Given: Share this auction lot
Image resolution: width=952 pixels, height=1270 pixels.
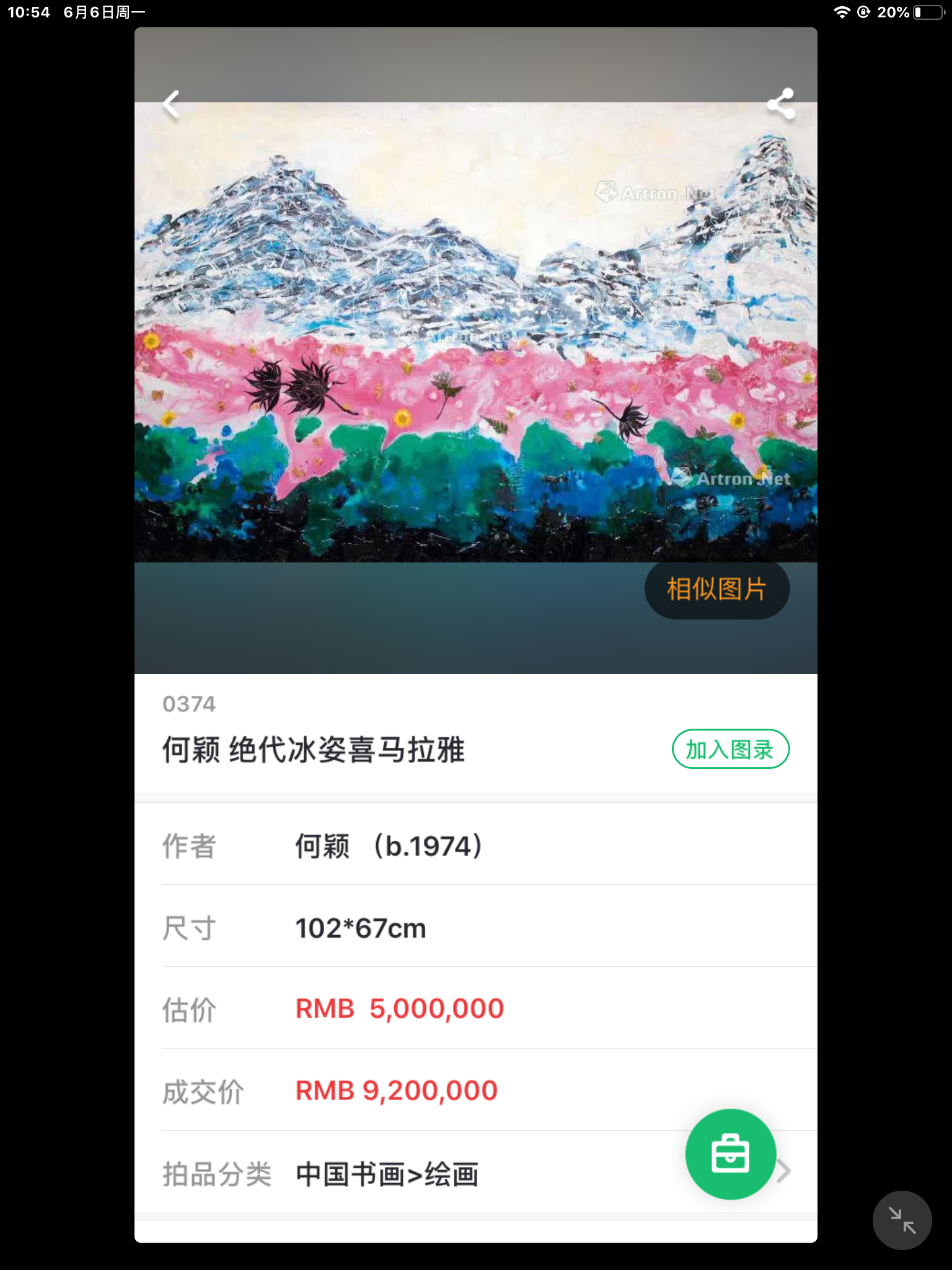Looking at the screenshot, I should [x=780, y=104].
